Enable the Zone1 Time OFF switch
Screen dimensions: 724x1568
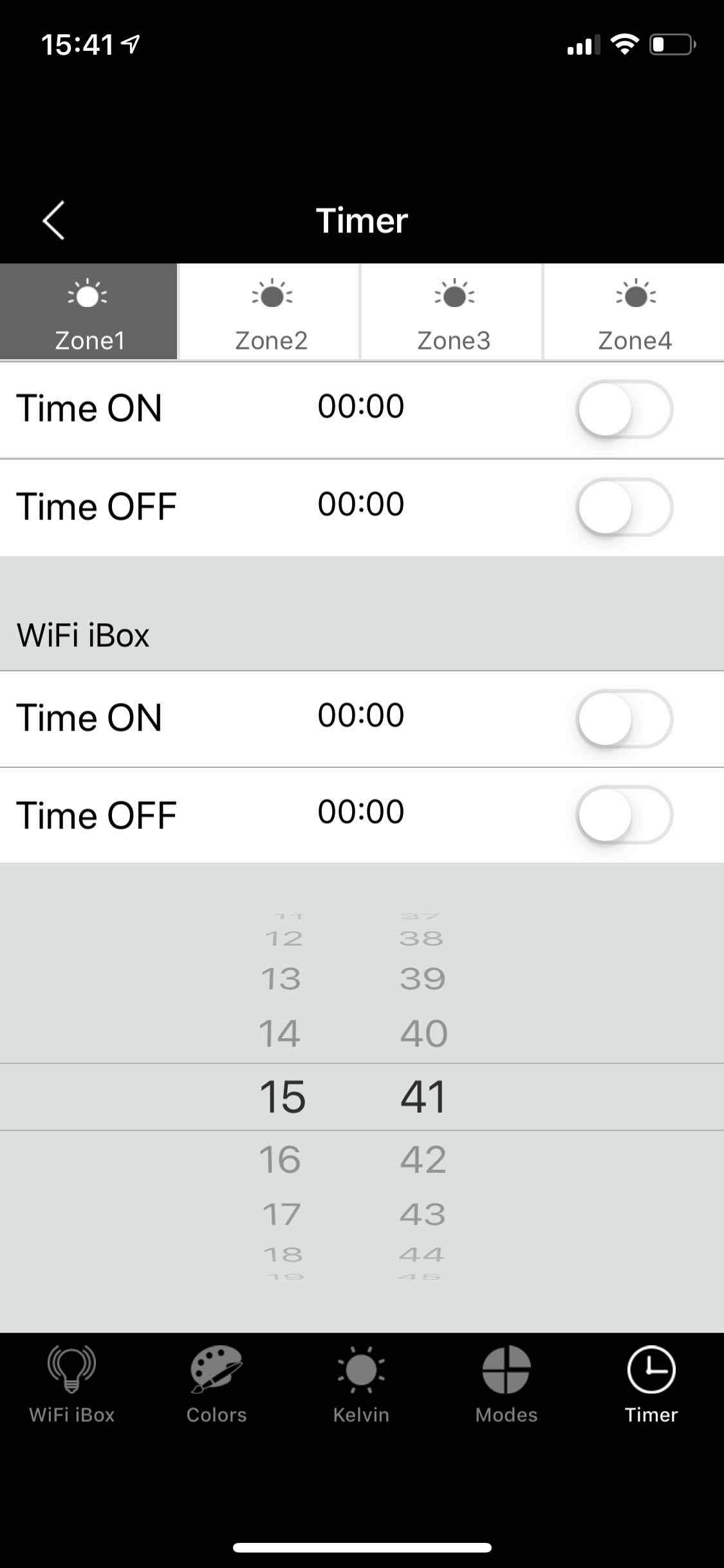[623, 508]
